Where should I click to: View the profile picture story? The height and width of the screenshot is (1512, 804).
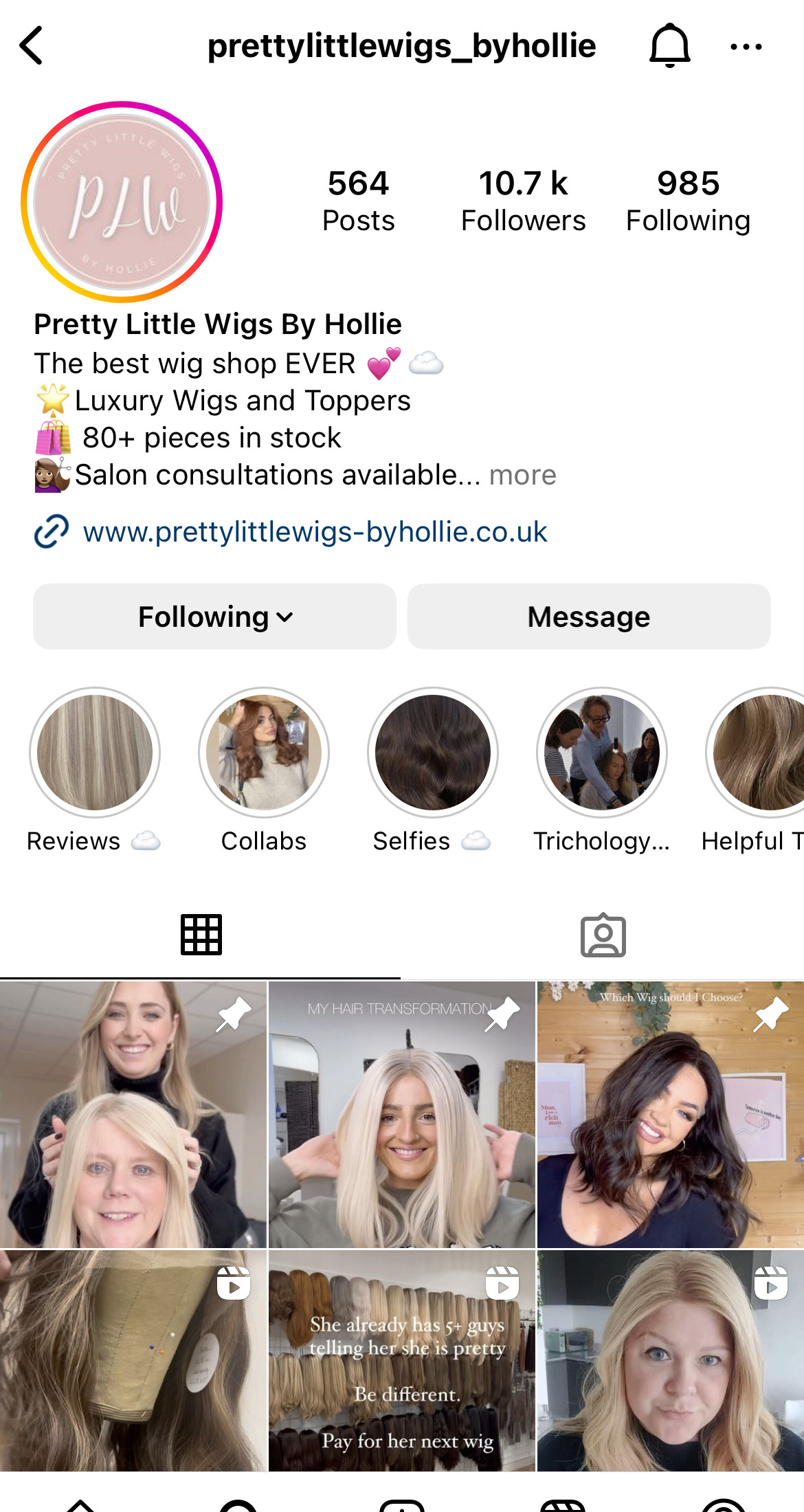tap(122, 201)
